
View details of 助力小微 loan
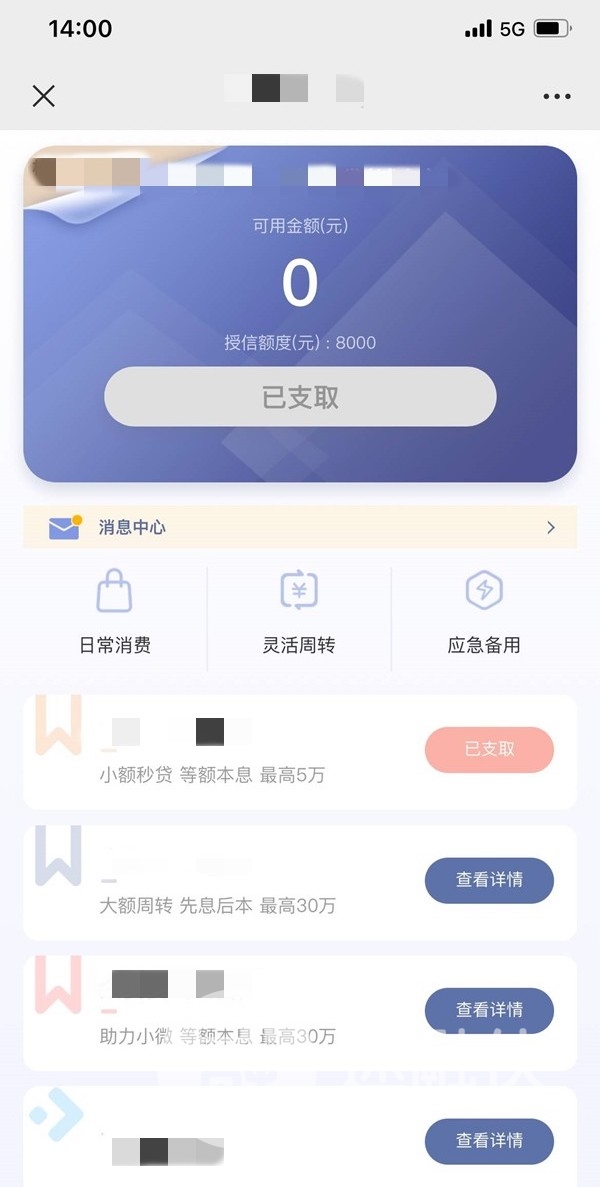click(x=489, y=1010)
